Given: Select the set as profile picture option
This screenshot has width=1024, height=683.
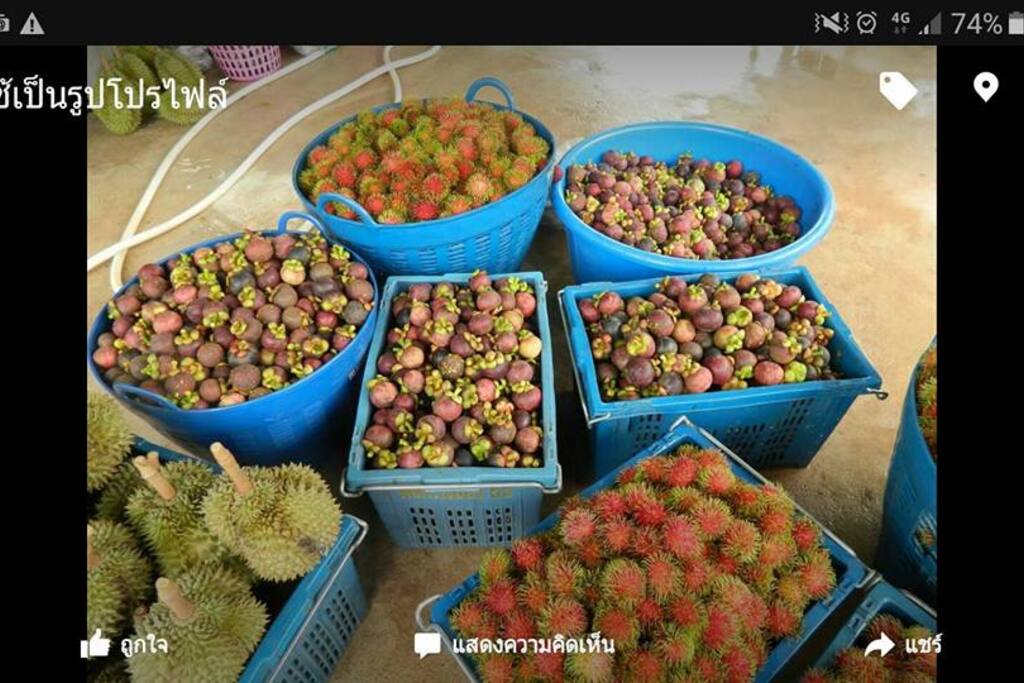Looking at the screenshot, I should [x=113, y=95].
